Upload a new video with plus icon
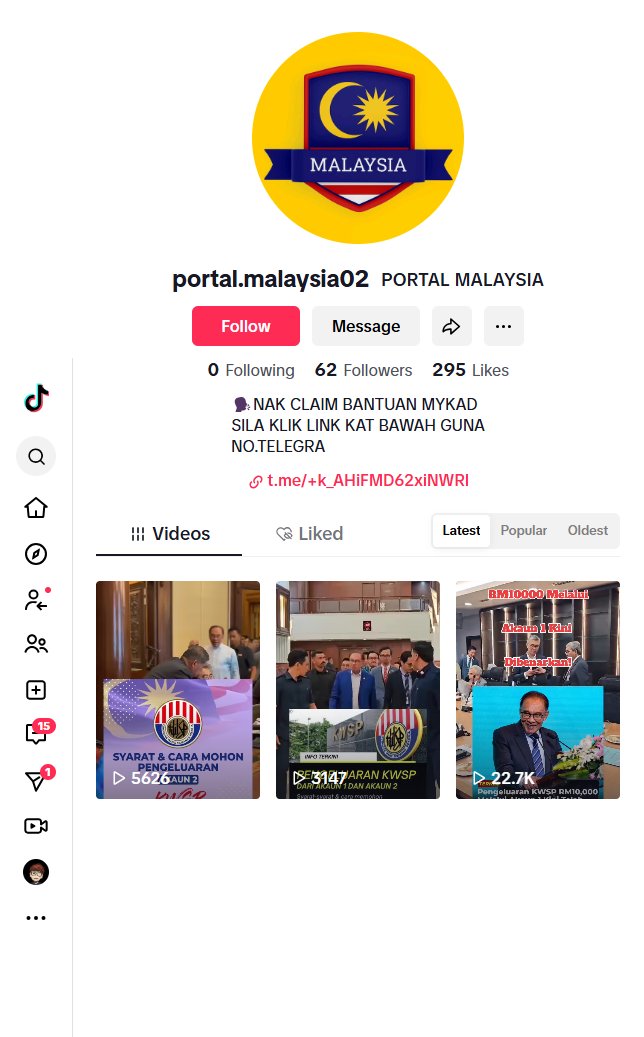Screen dimensions: 644x1037 tap(36, 690)
